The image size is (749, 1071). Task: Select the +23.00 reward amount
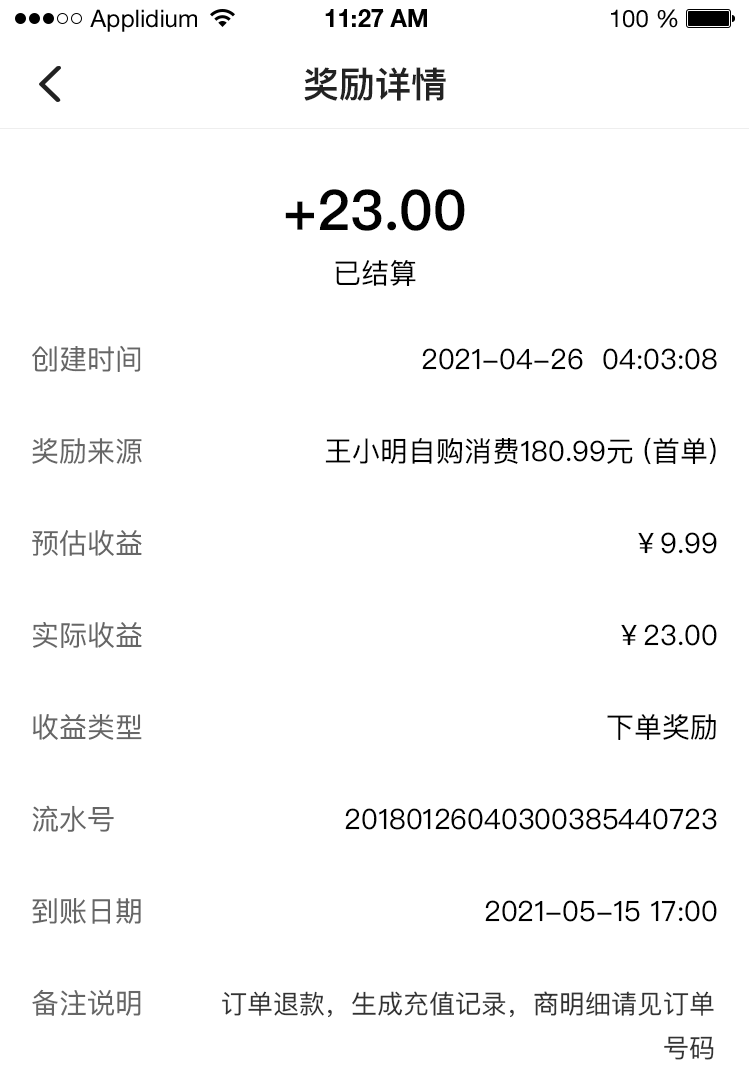(x=374, y=210)
